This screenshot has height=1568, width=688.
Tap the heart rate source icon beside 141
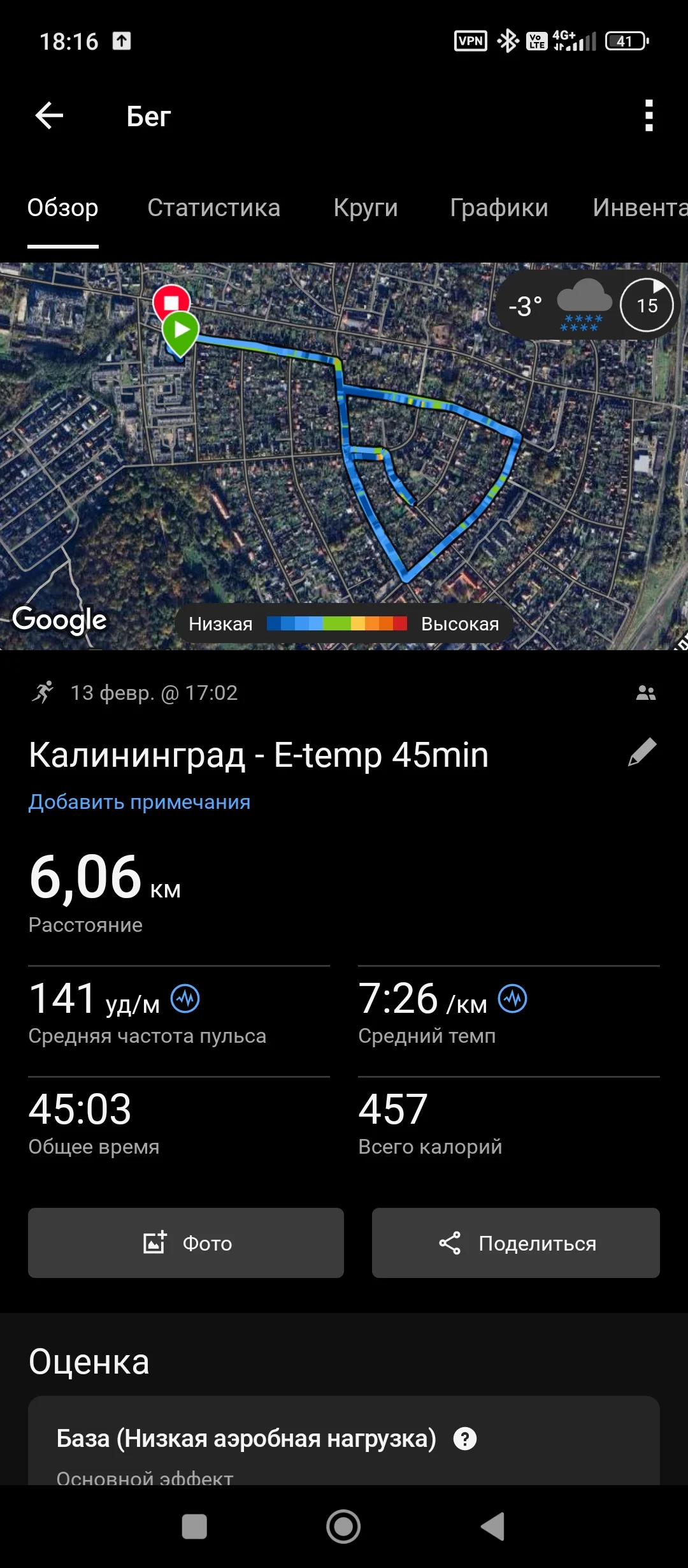[x=186, y=999]
